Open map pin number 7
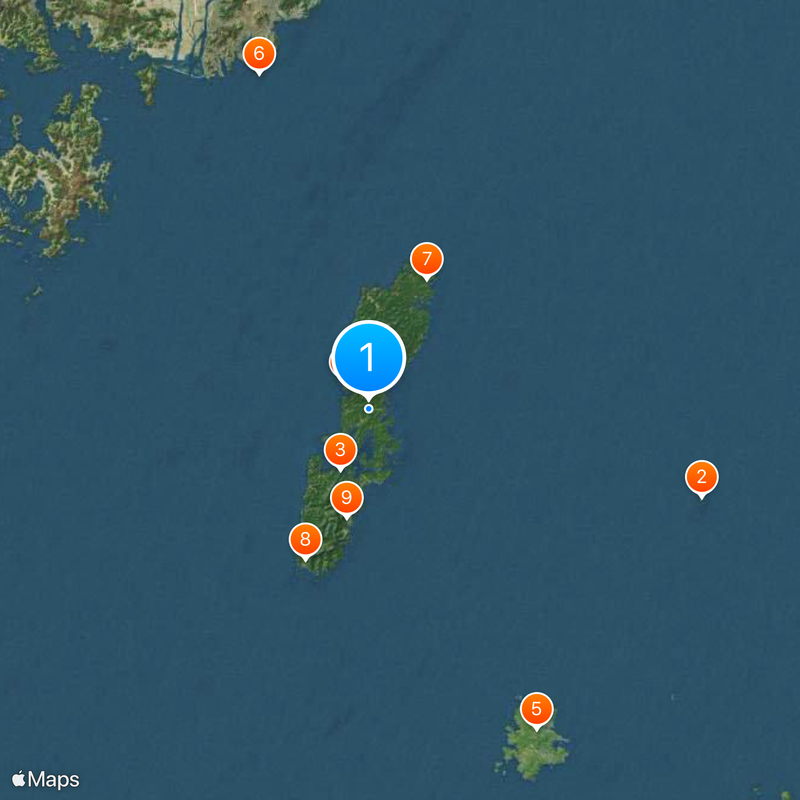The height and width of the screenshot is (800, 800). (426, 260)
